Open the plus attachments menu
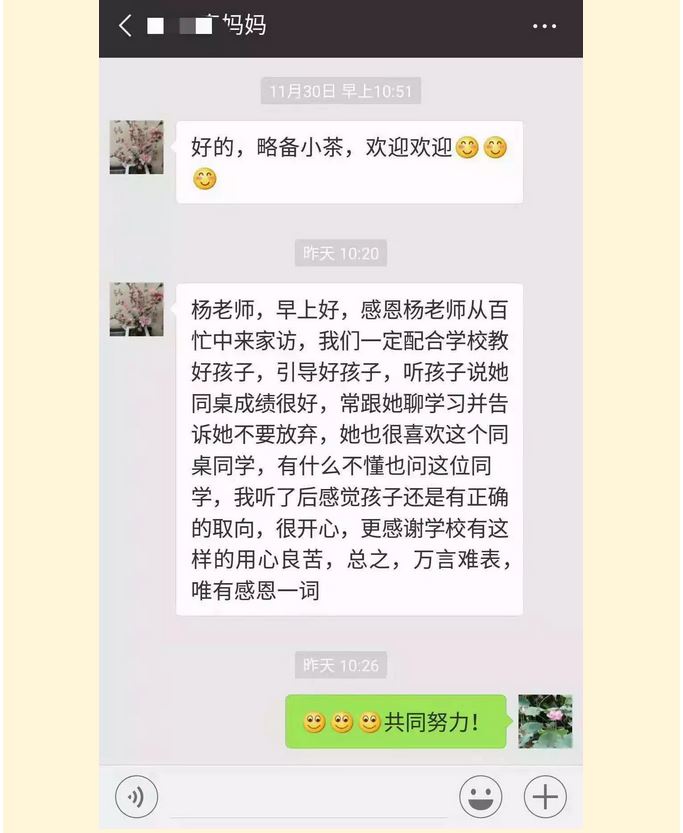Image resolution: width=683 pixels, height=833 pixels. tap(545, 797)
